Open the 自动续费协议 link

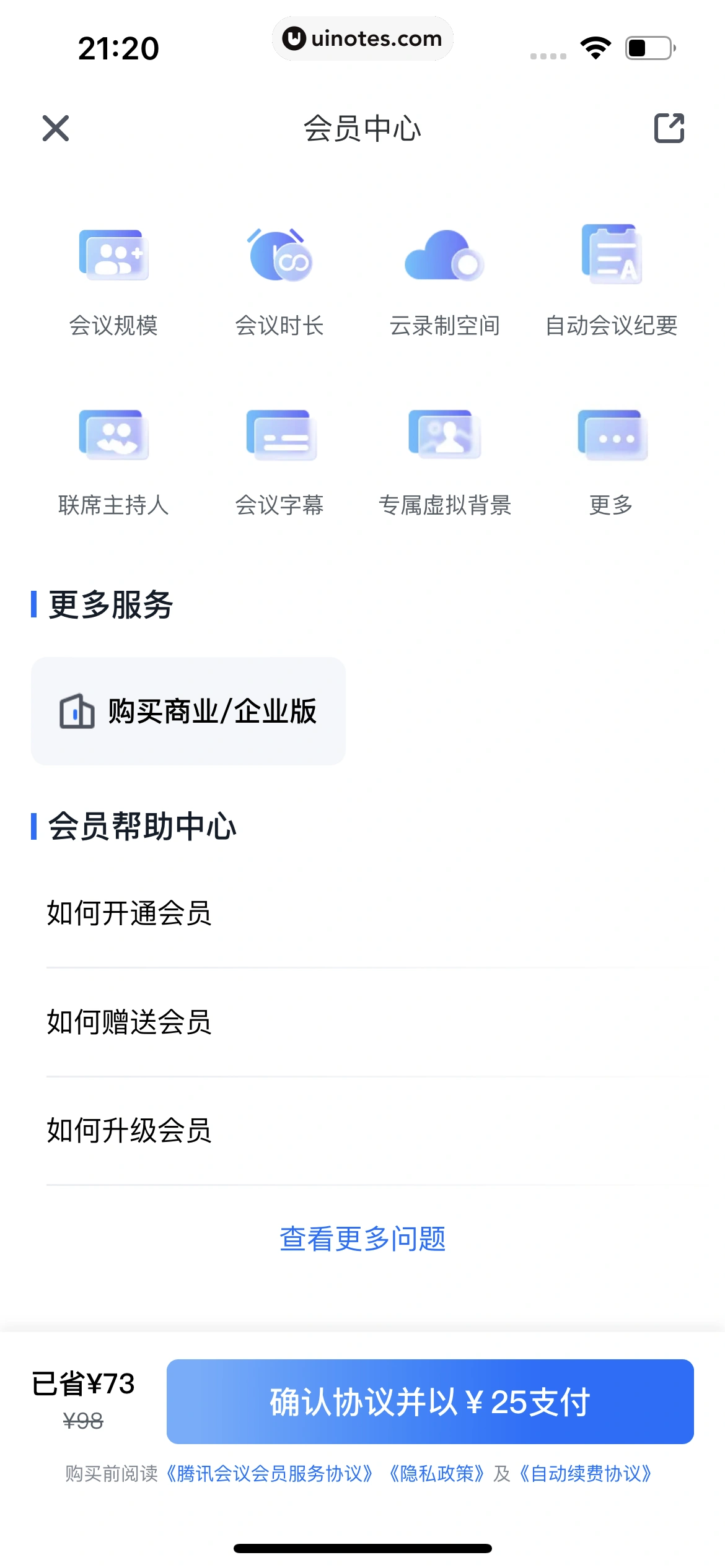click(586, 1473)
